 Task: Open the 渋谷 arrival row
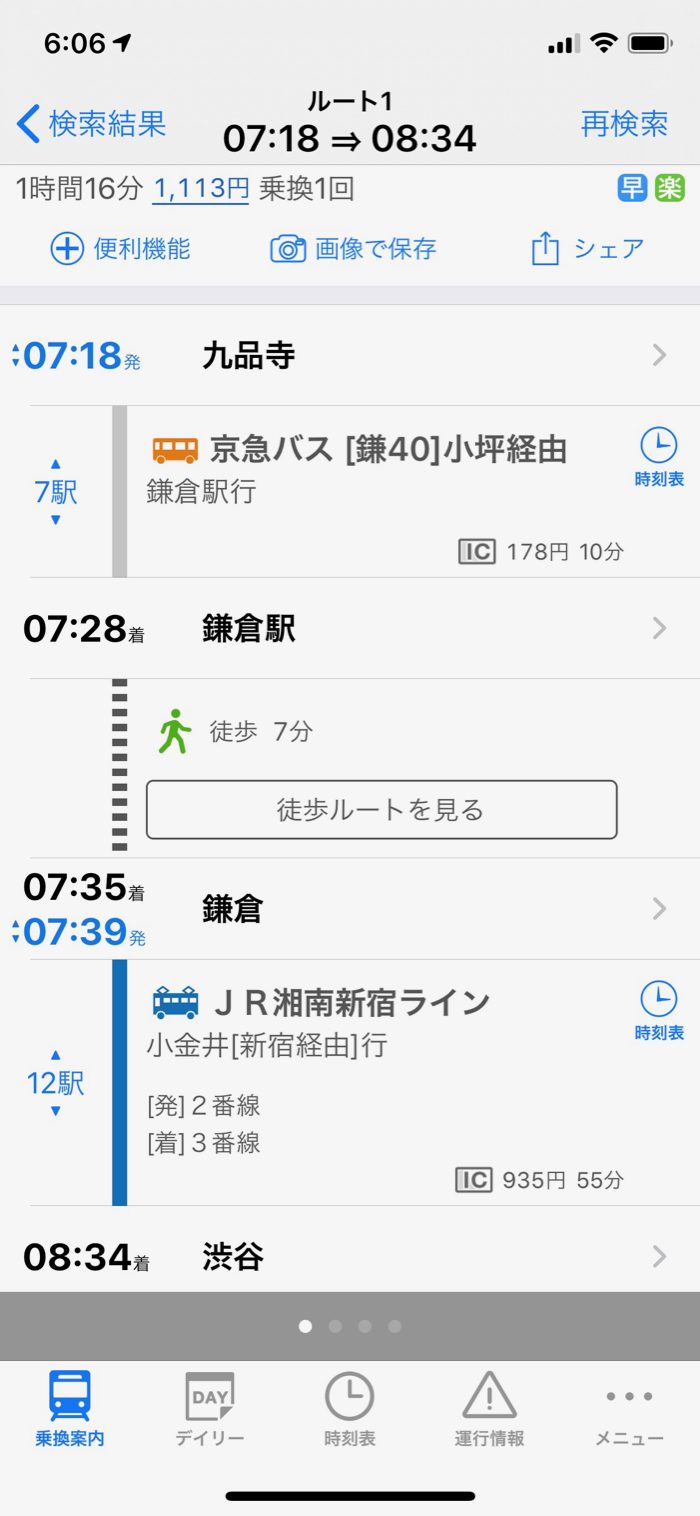tap(350, 1256)
